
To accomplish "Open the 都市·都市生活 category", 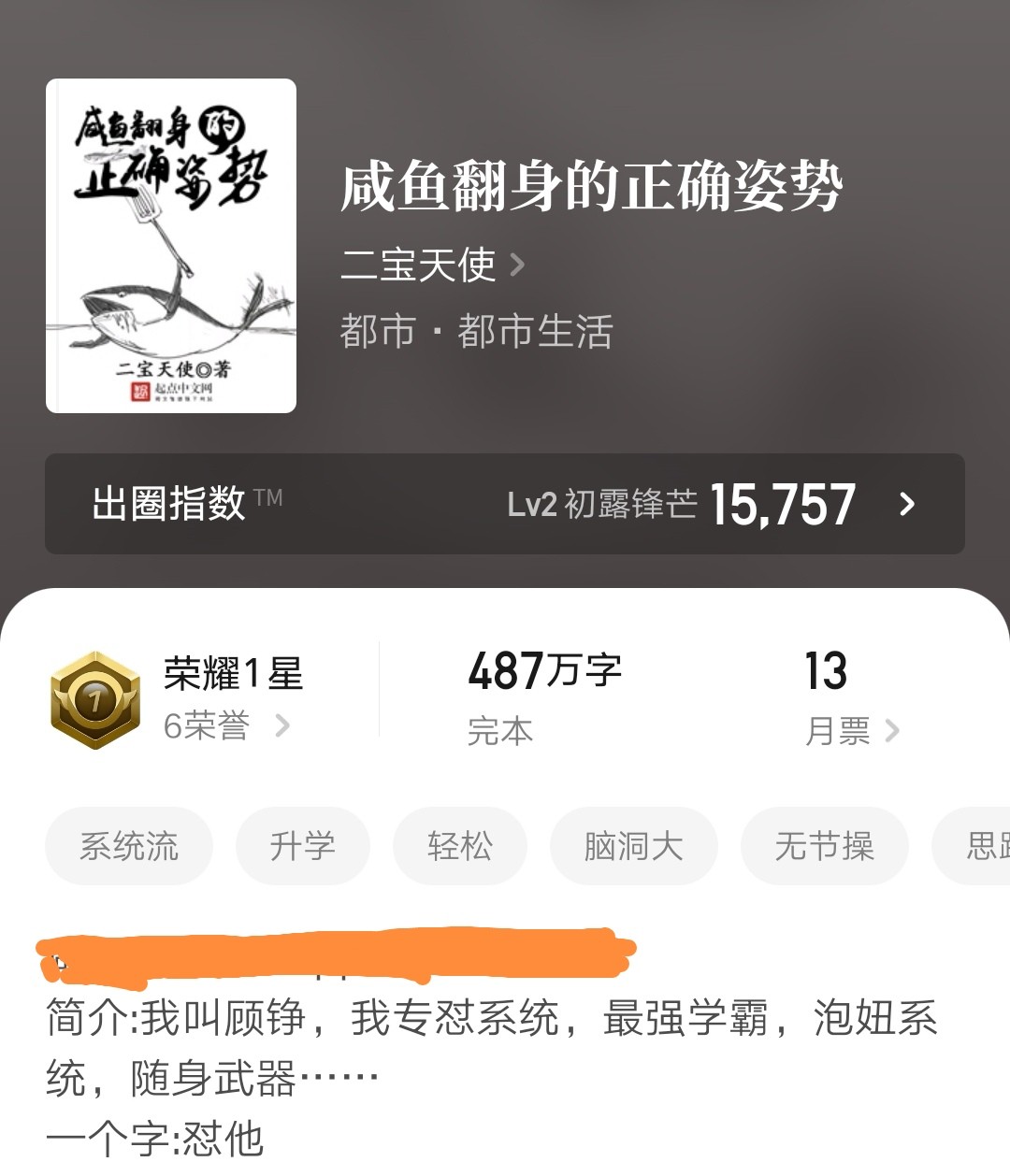I will click(476, 332).
